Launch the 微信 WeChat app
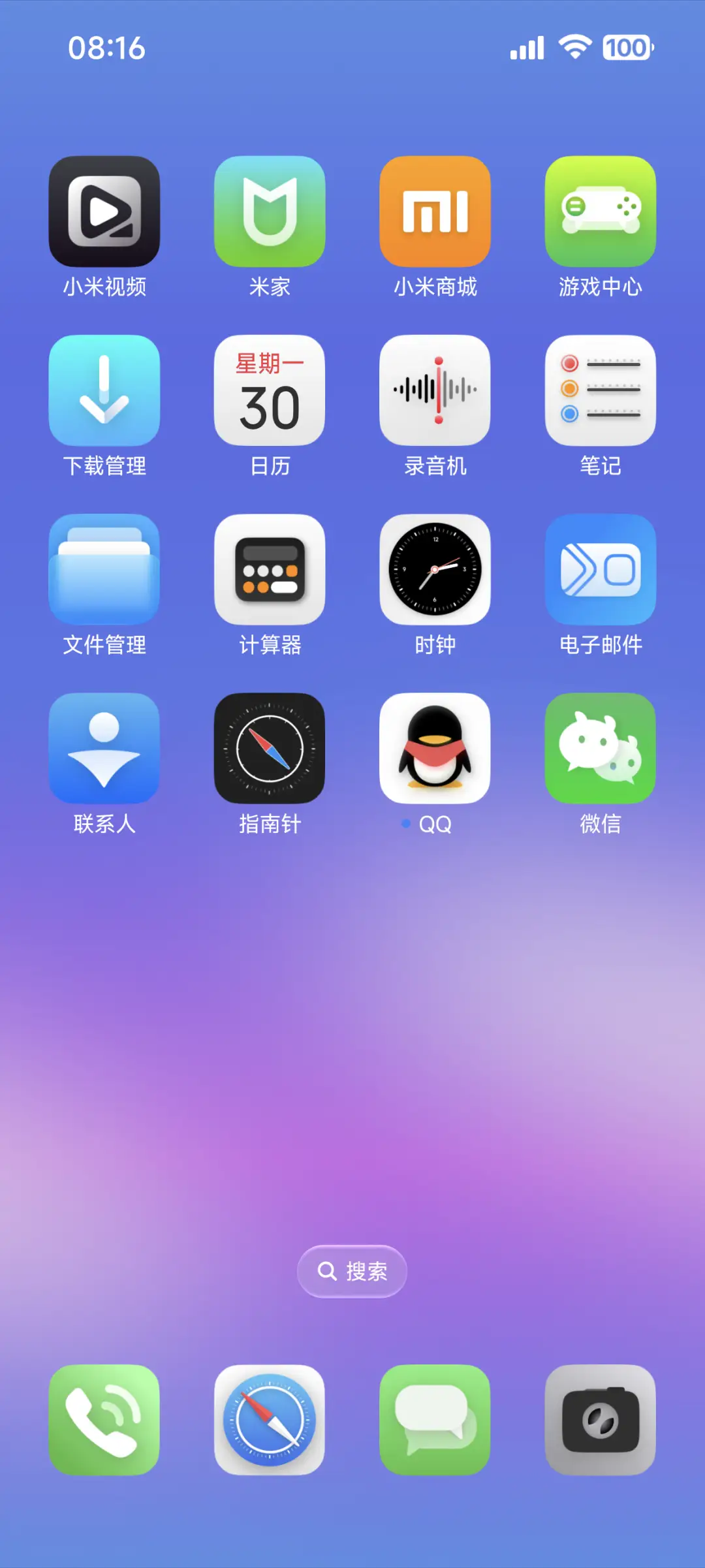The image size is (705, 1568). [x=601, y=749]
